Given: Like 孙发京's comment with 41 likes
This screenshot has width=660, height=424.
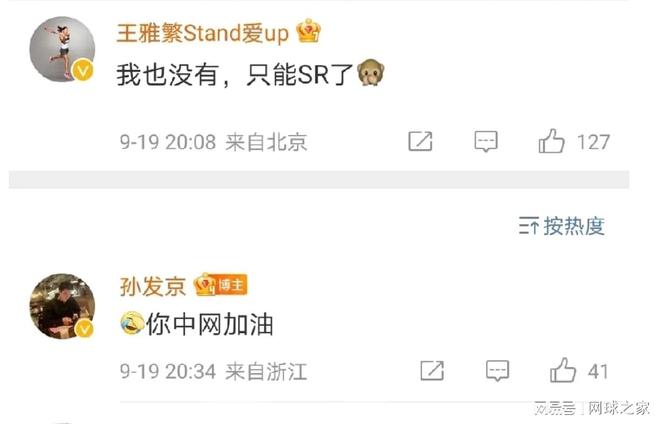Looking at the screenshot, I should click(563, 371).
